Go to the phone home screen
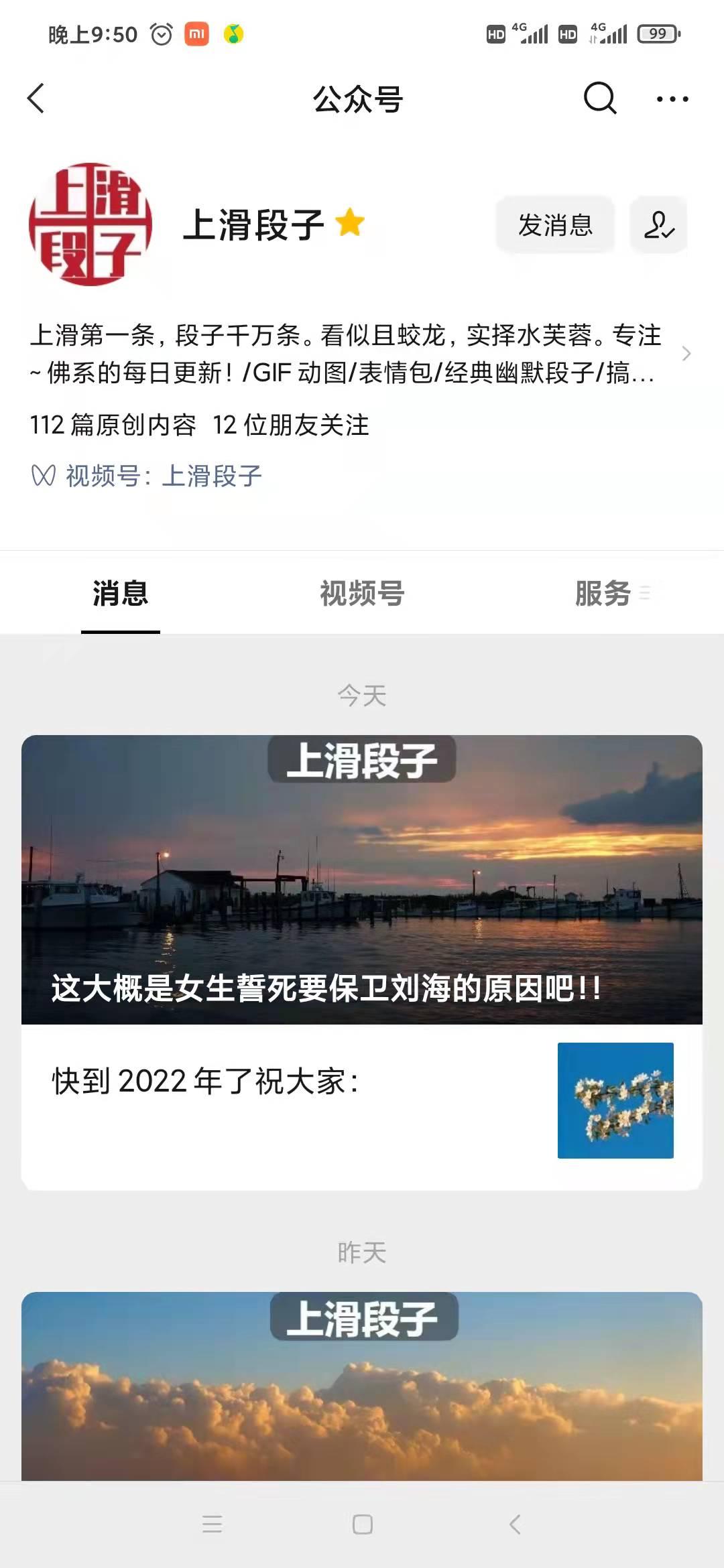The height and width of the screenshot is (1568, 724). click(x=362, y=1524)
